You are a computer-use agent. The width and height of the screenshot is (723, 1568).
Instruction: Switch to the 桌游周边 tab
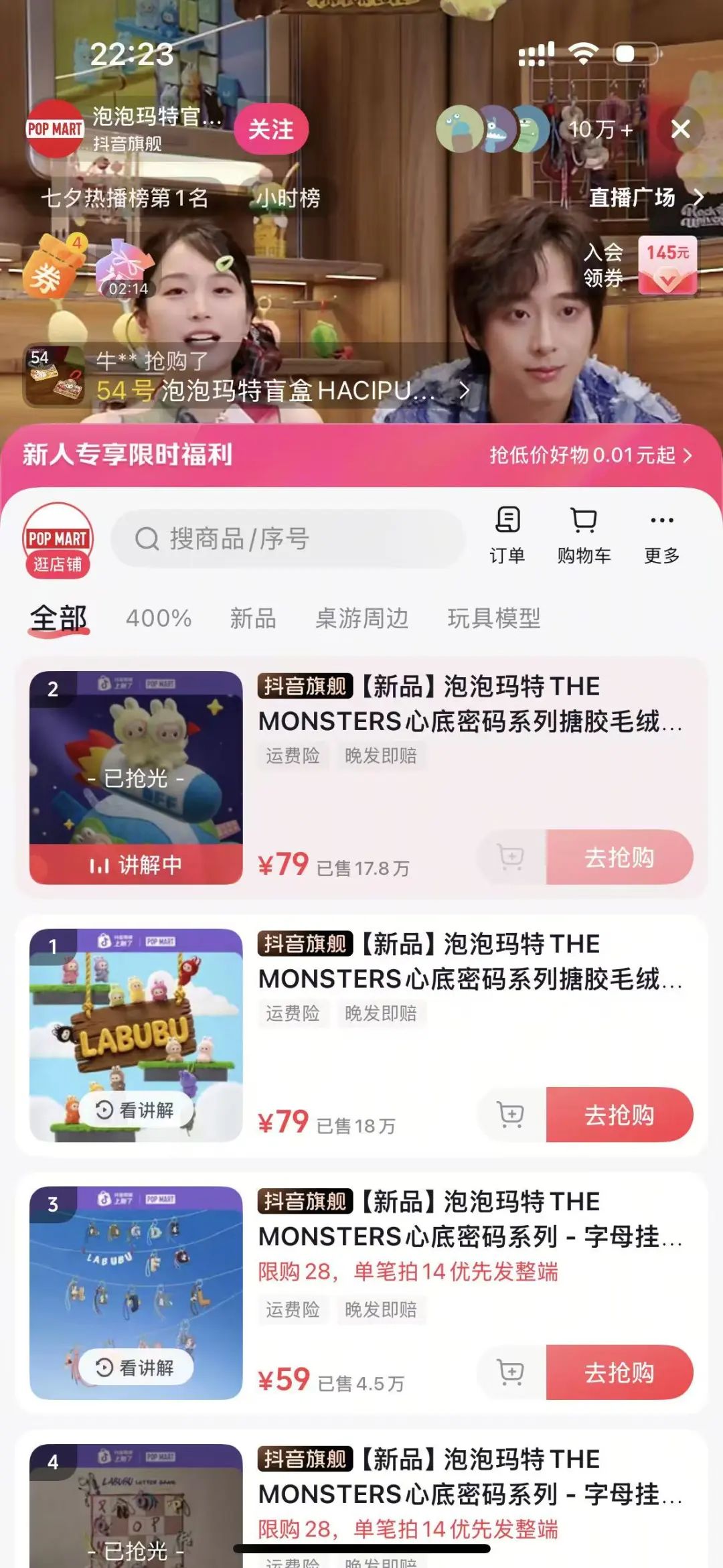click(361, 618)
